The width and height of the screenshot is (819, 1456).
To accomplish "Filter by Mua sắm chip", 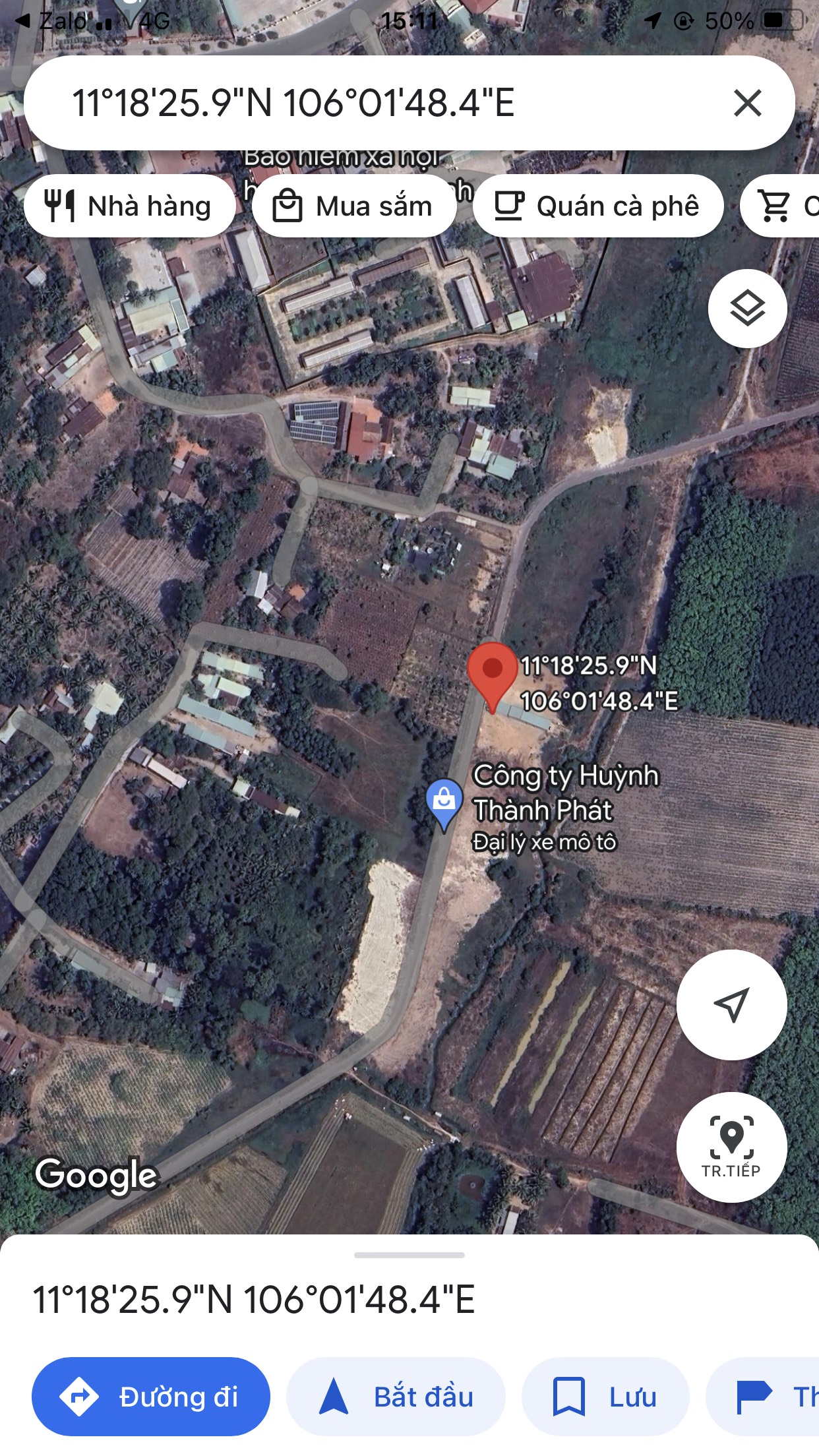I will [354, 206].
